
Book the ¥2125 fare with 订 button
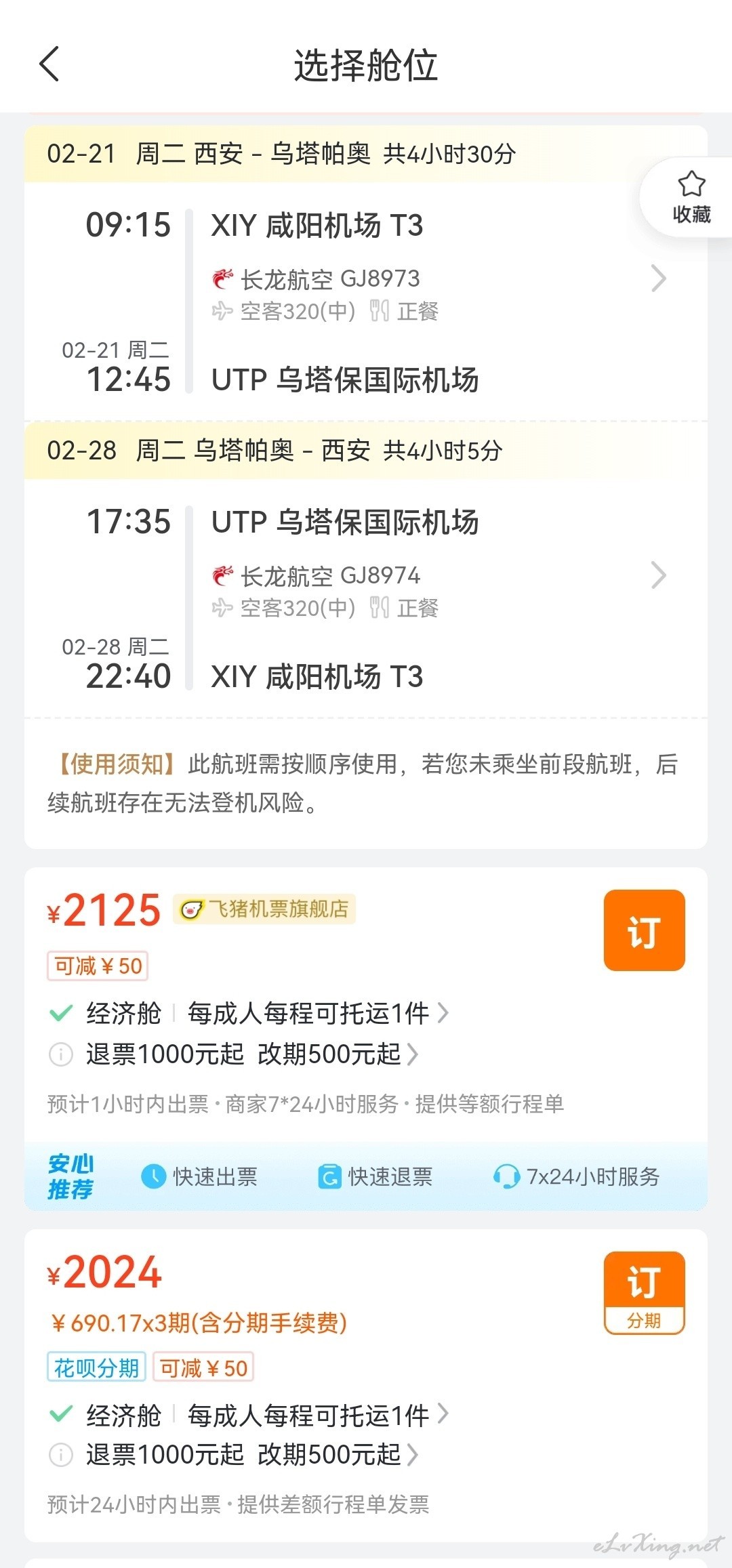pyautogui.click(x=644, y=930)
